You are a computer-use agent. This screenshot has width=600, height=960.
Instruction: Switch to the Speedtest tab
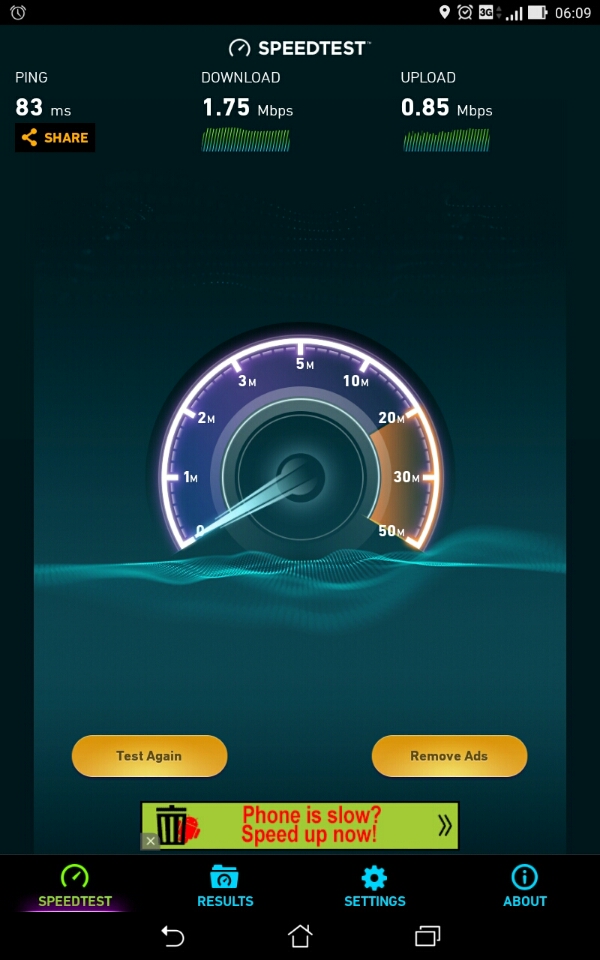[x=75, y=886]
